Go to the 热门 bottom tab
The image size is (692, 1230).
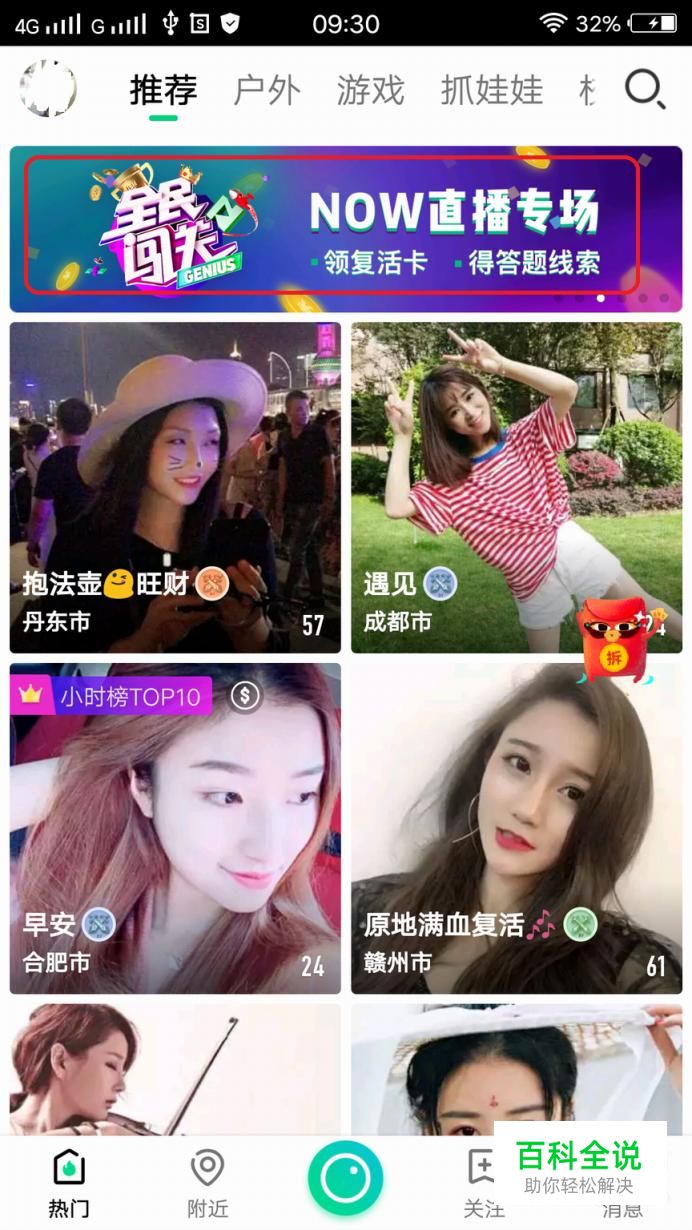(68, 1182)
